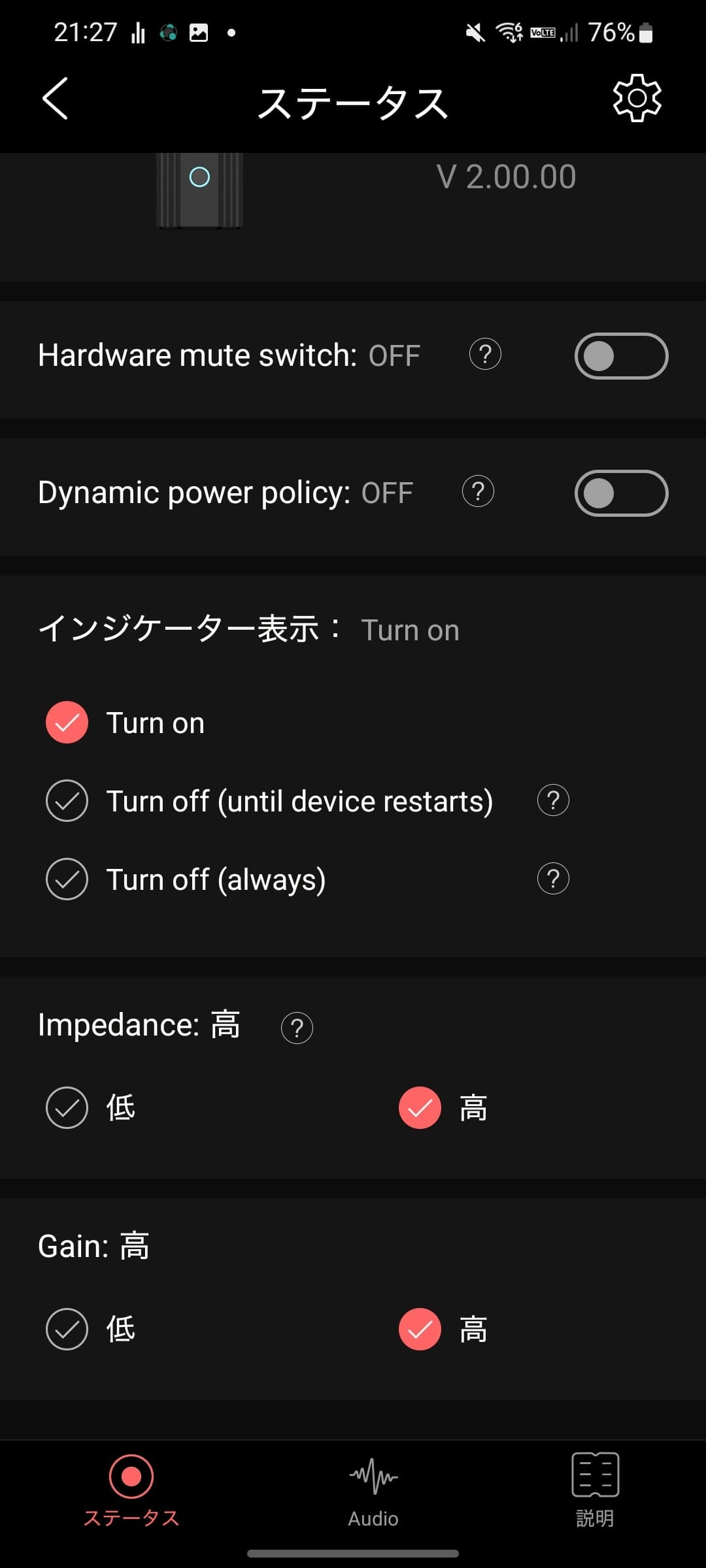Set Gain to 低

point(67,1330)
